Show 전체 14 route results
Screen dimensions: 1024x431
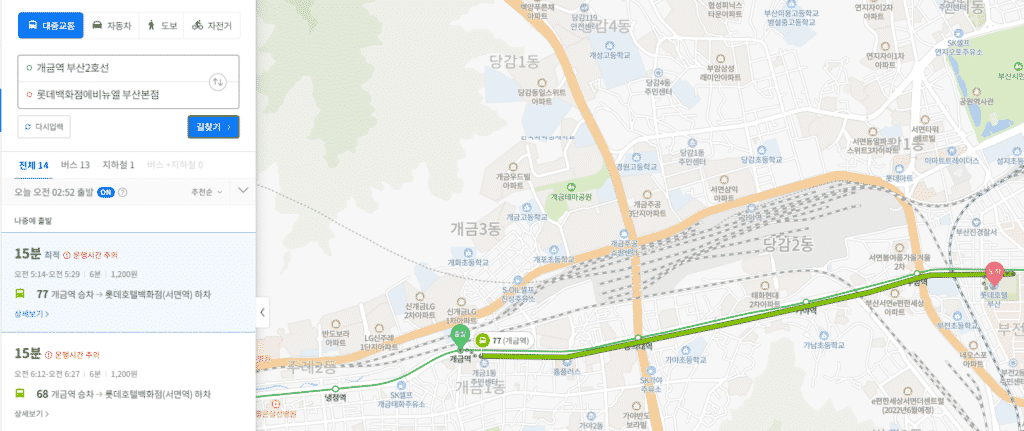(x=33, y=164)
